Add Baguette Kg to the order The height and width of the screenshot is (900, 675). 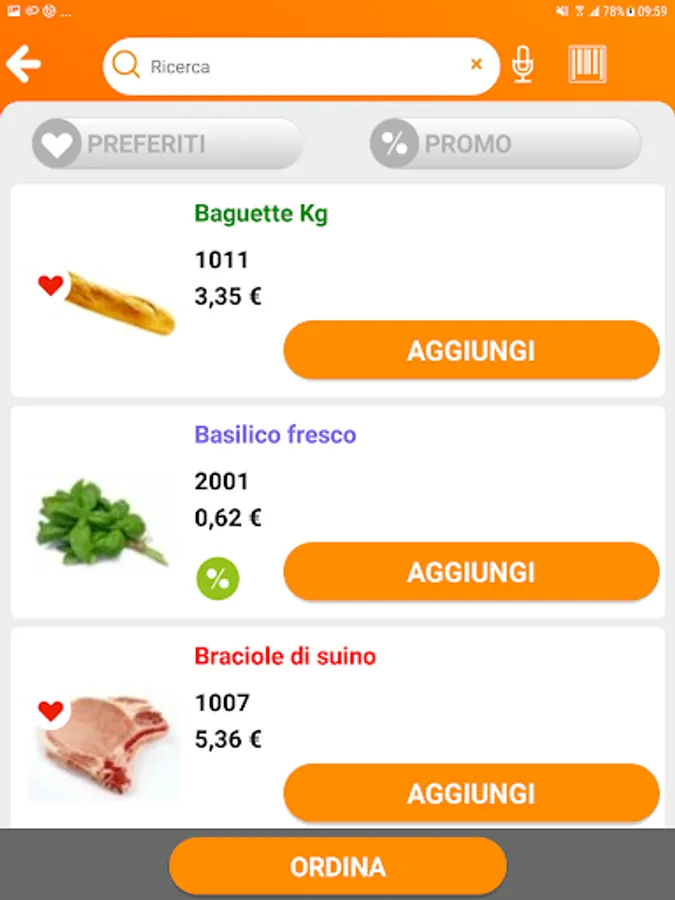tap(471, 351)
